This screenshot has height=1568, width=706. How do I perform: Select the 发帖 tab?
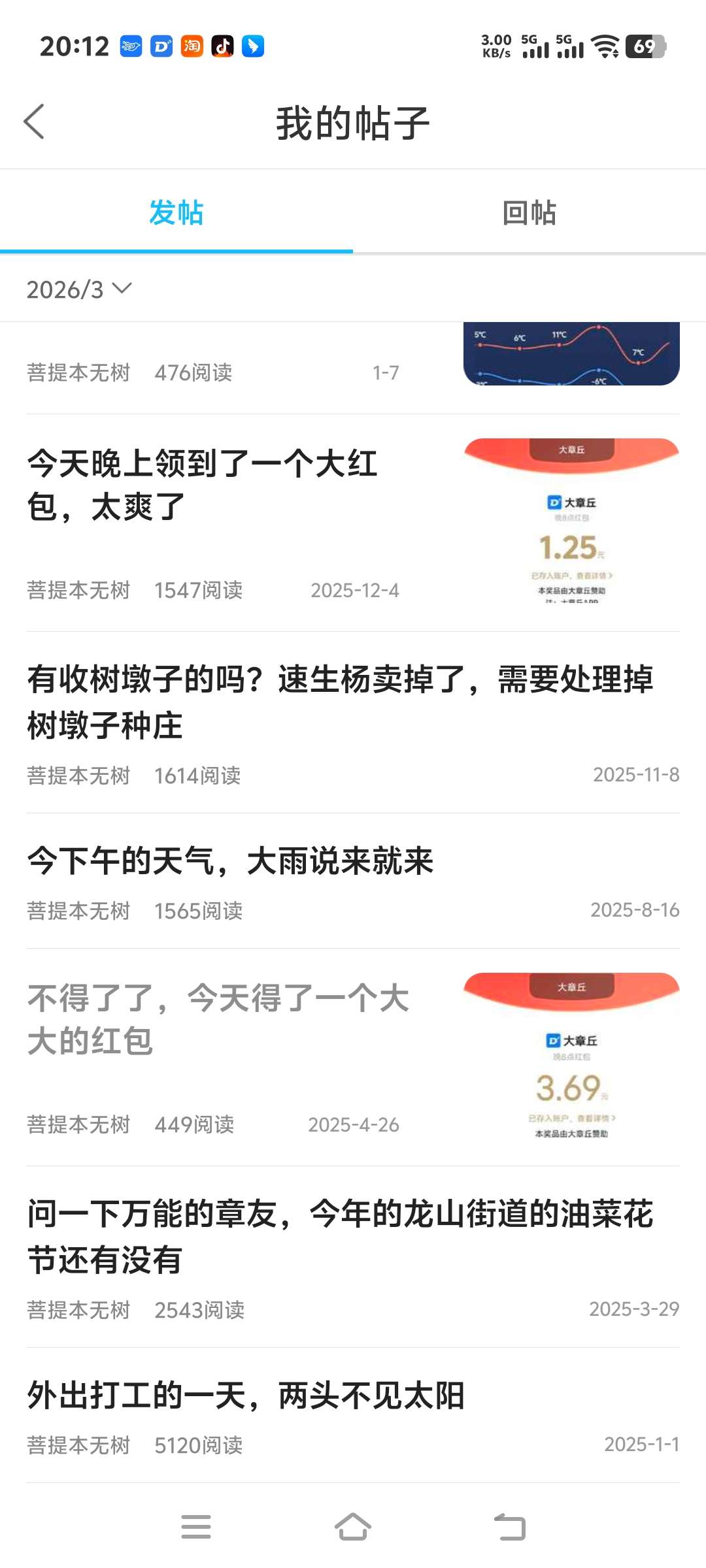tap(176, 213)
